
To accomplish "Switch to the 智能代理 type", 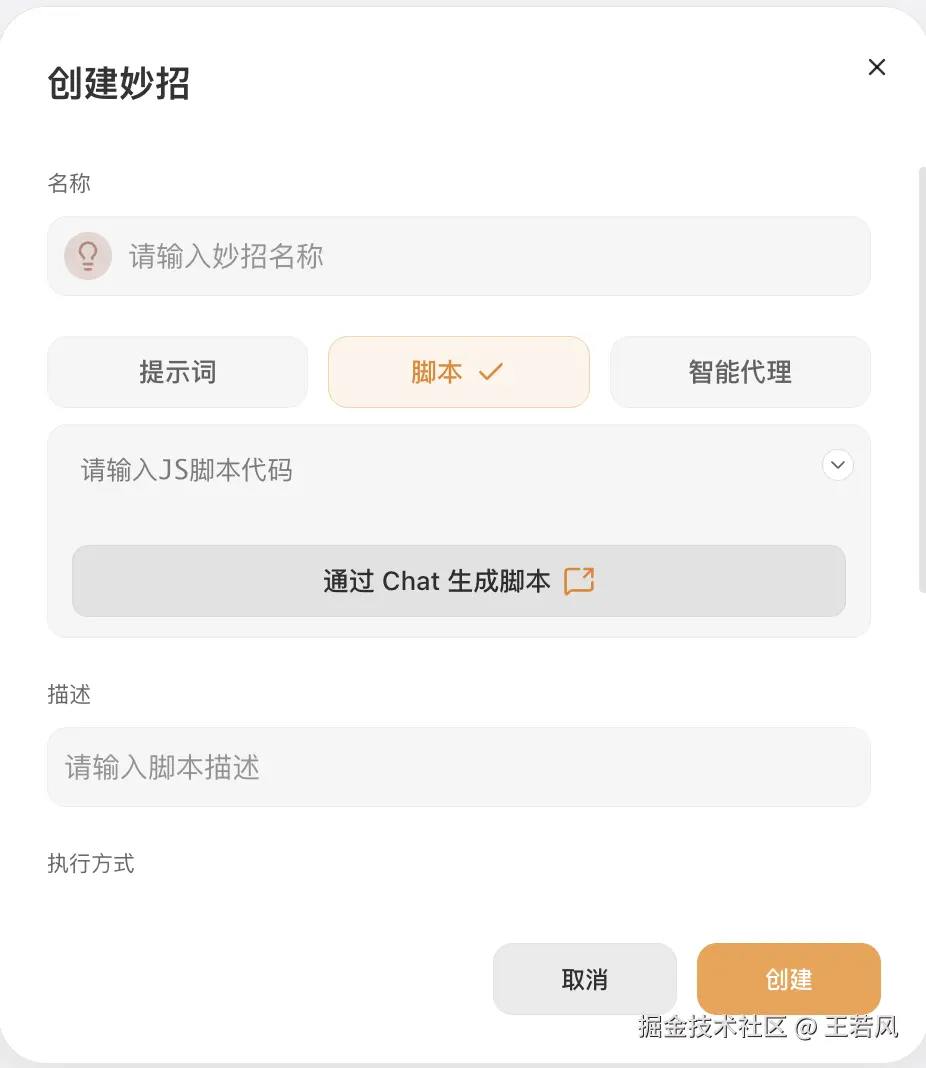I will (x=740, y=372).
